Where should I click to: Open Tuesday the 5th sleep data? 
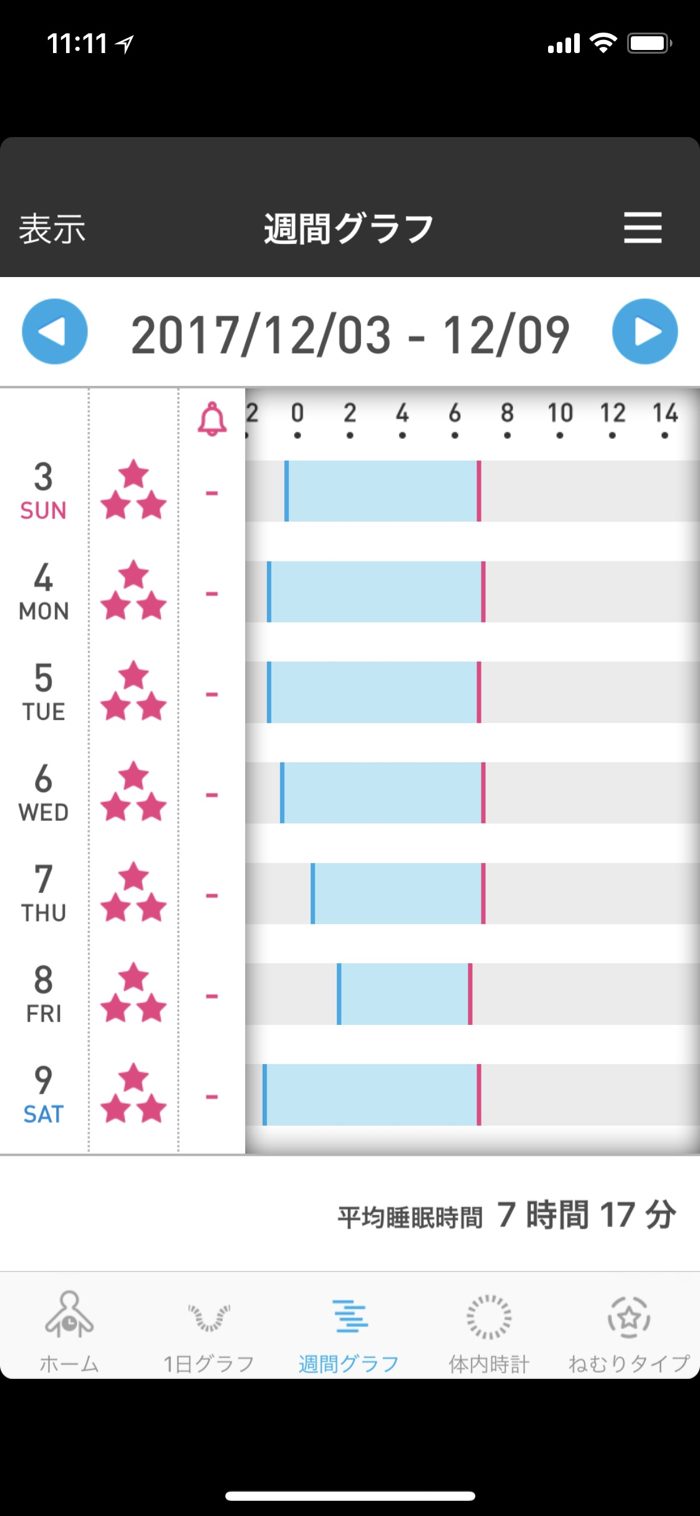tap(374, 693)
